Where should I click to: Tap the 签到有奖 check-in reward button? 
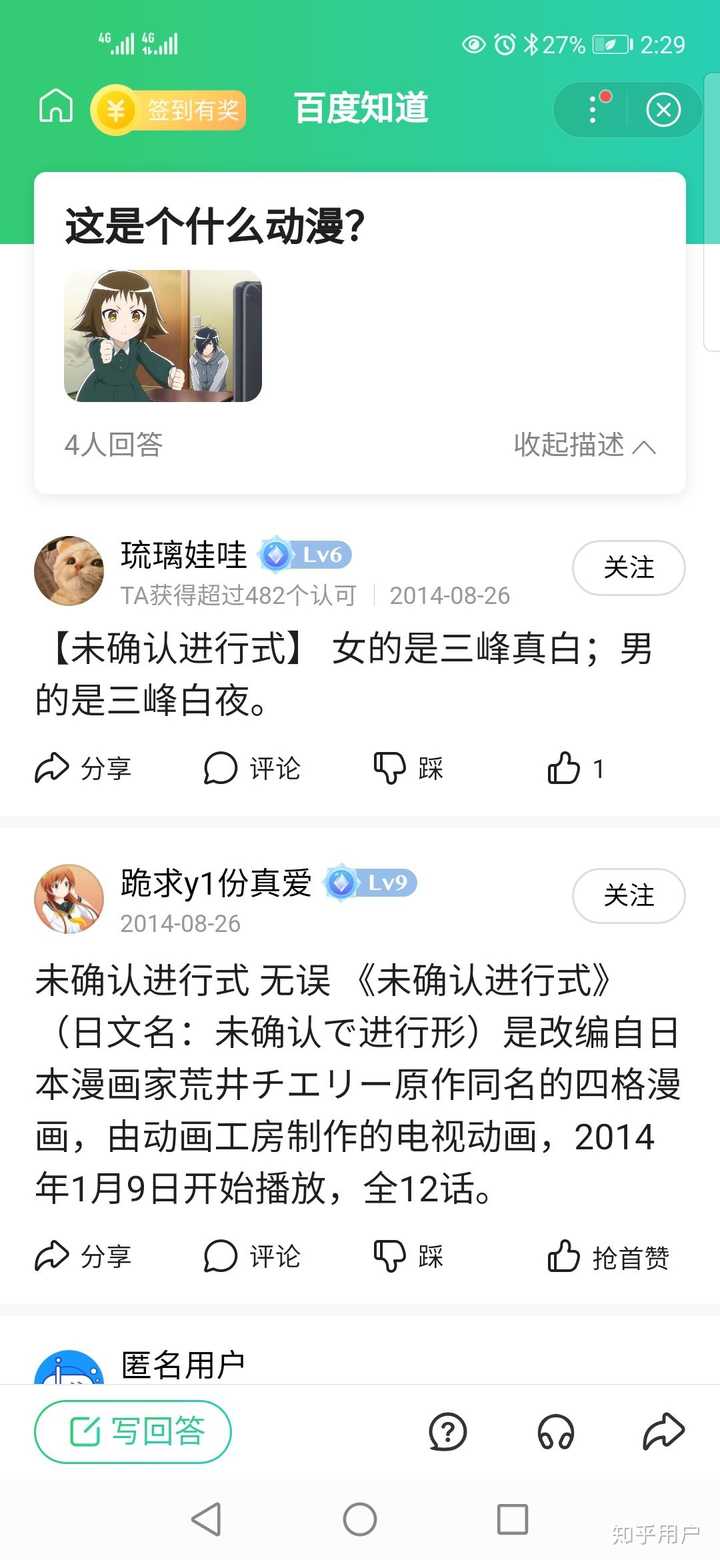pos(168,109)
